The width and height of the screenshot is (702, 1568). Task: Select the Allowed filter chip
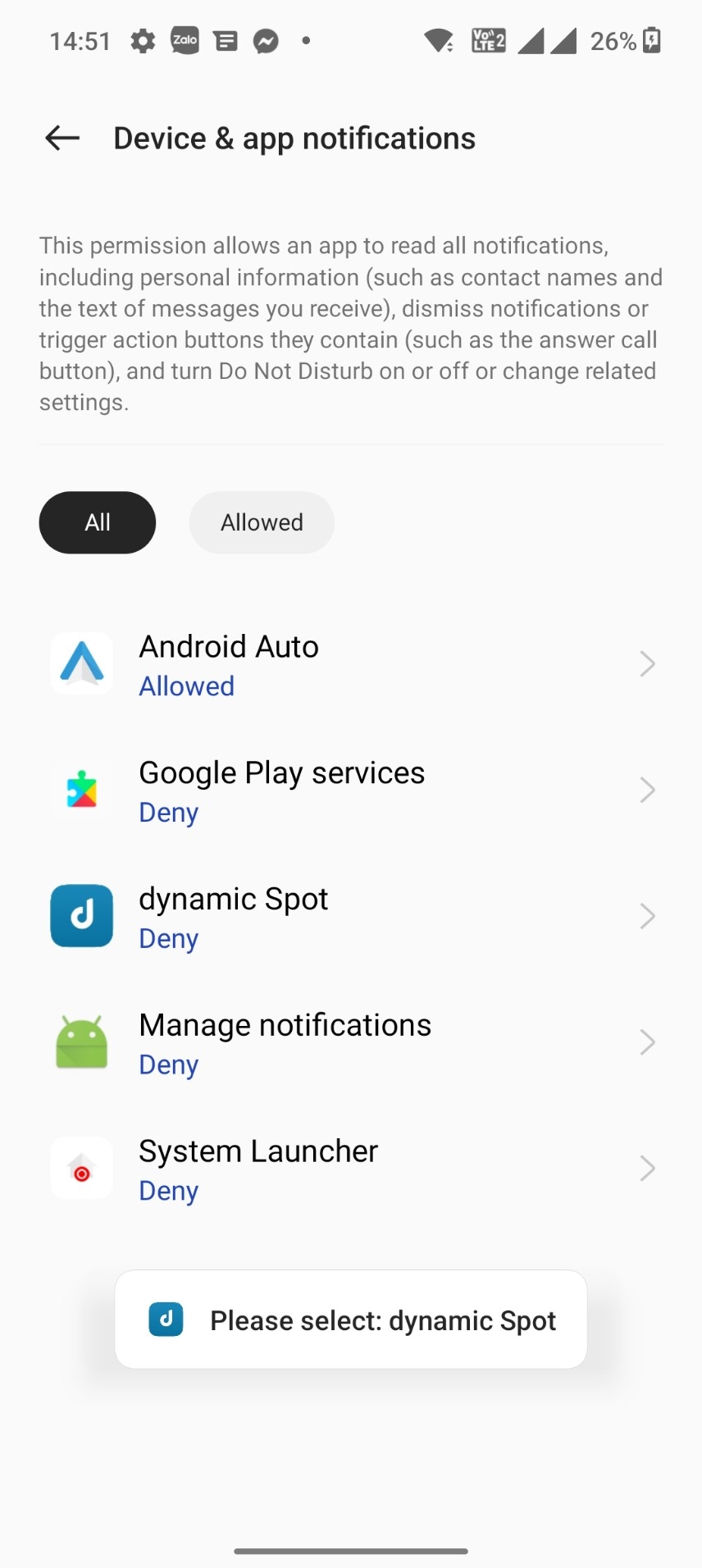261,522
